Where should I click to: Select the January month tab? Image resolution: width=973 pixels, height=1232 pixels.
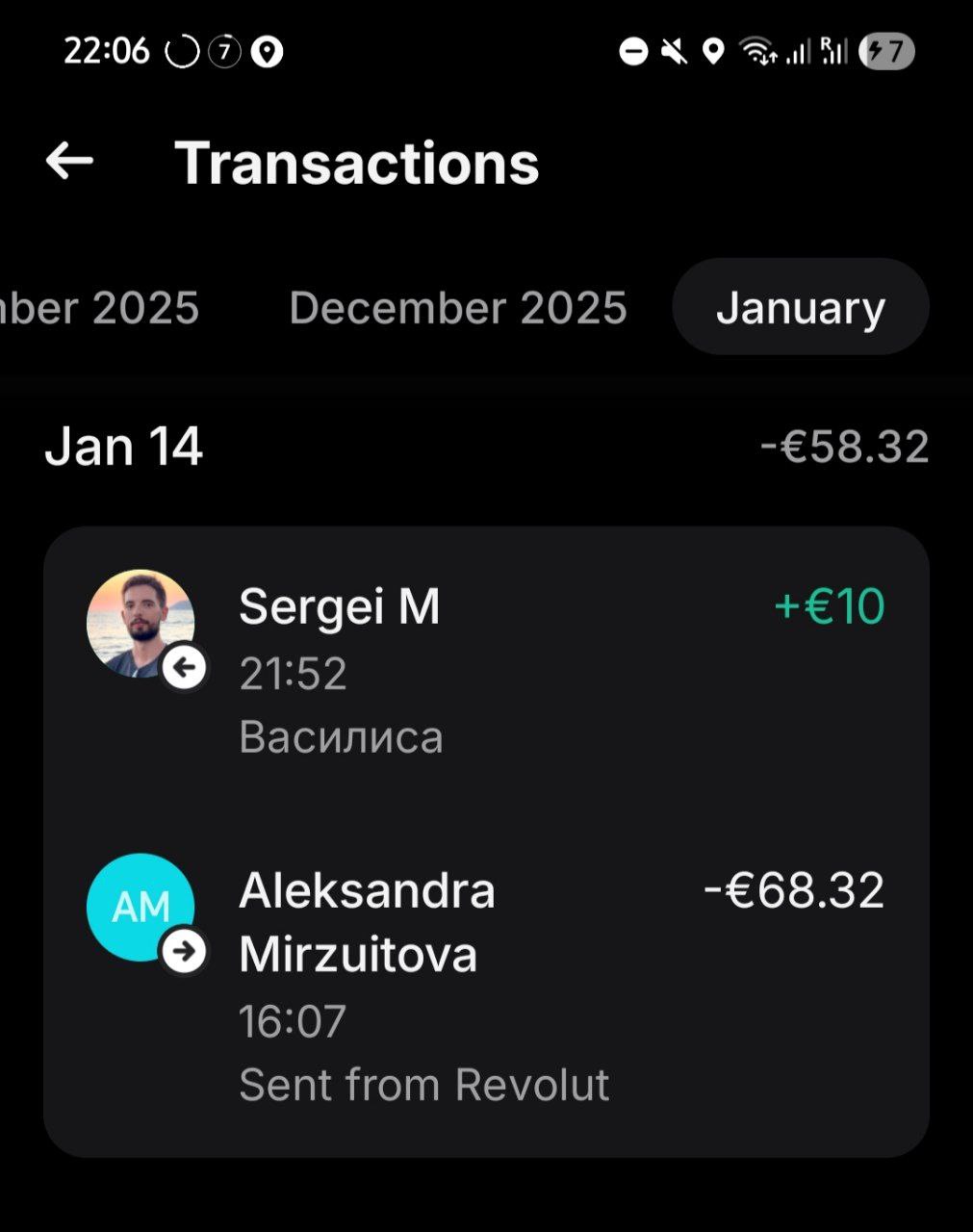[x=800, y=308]
